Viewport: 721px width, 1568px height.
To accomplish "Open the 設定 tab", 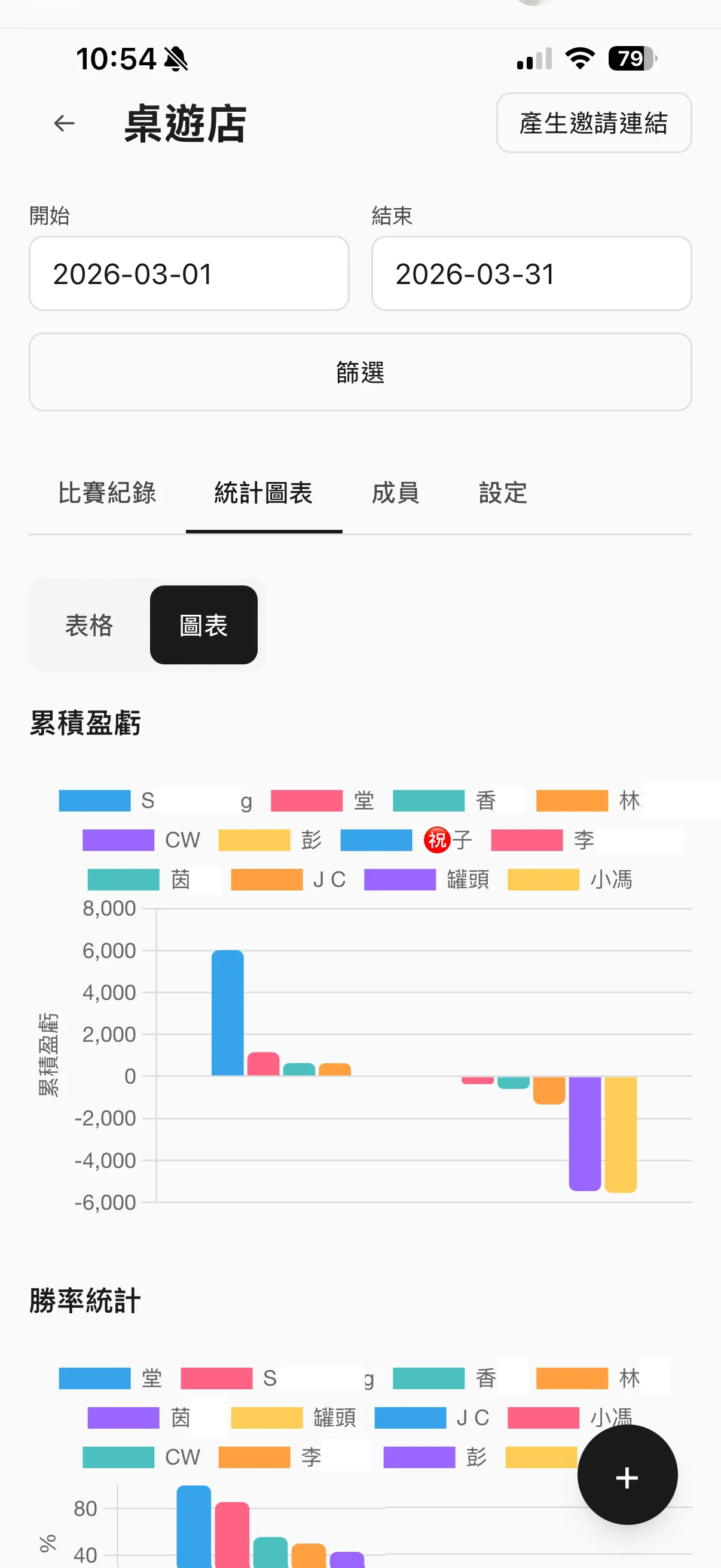I will click(503, 493).
